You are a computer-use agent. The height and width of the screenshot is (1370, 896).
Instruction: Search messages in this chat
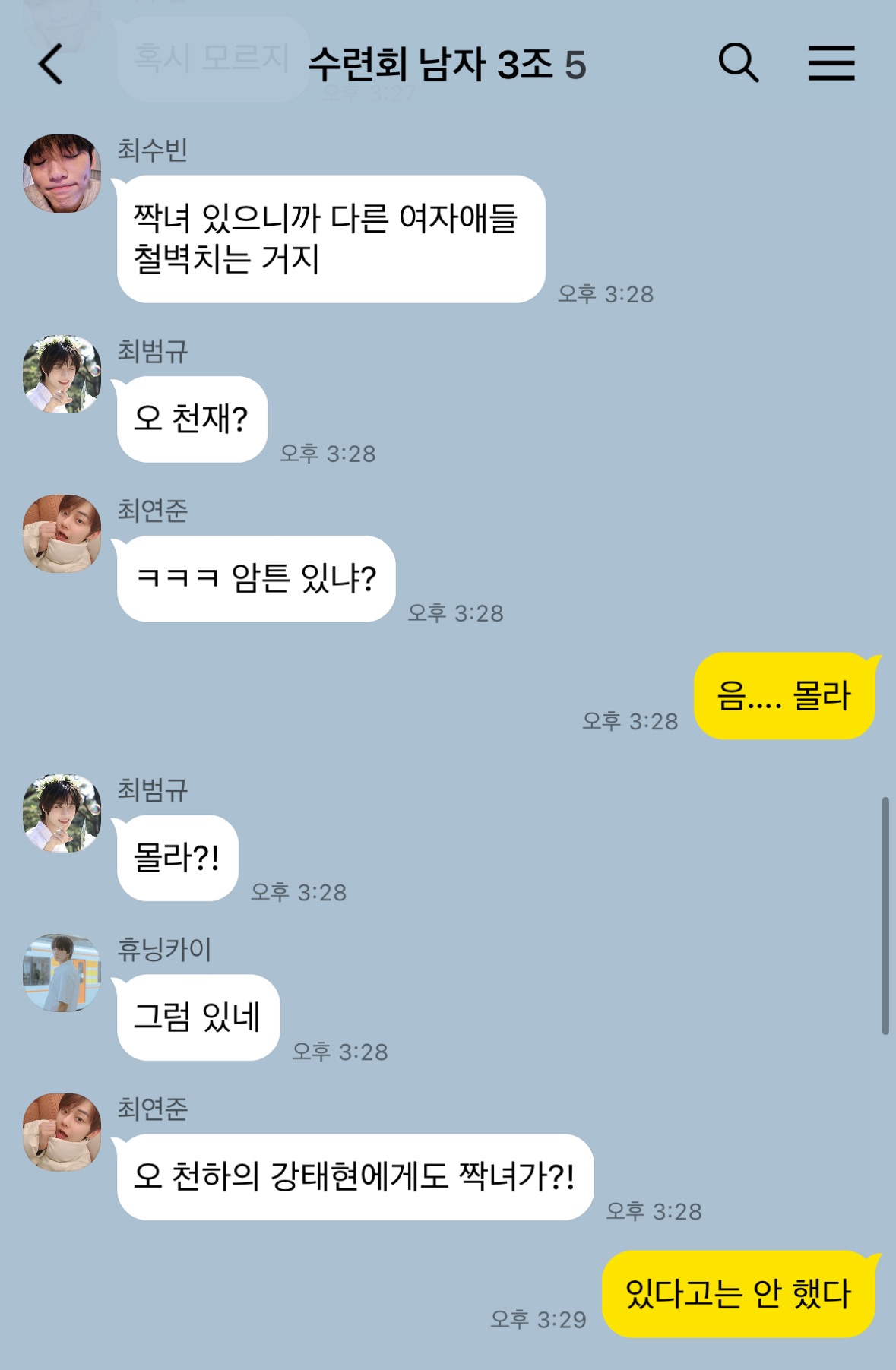point(738,62)
